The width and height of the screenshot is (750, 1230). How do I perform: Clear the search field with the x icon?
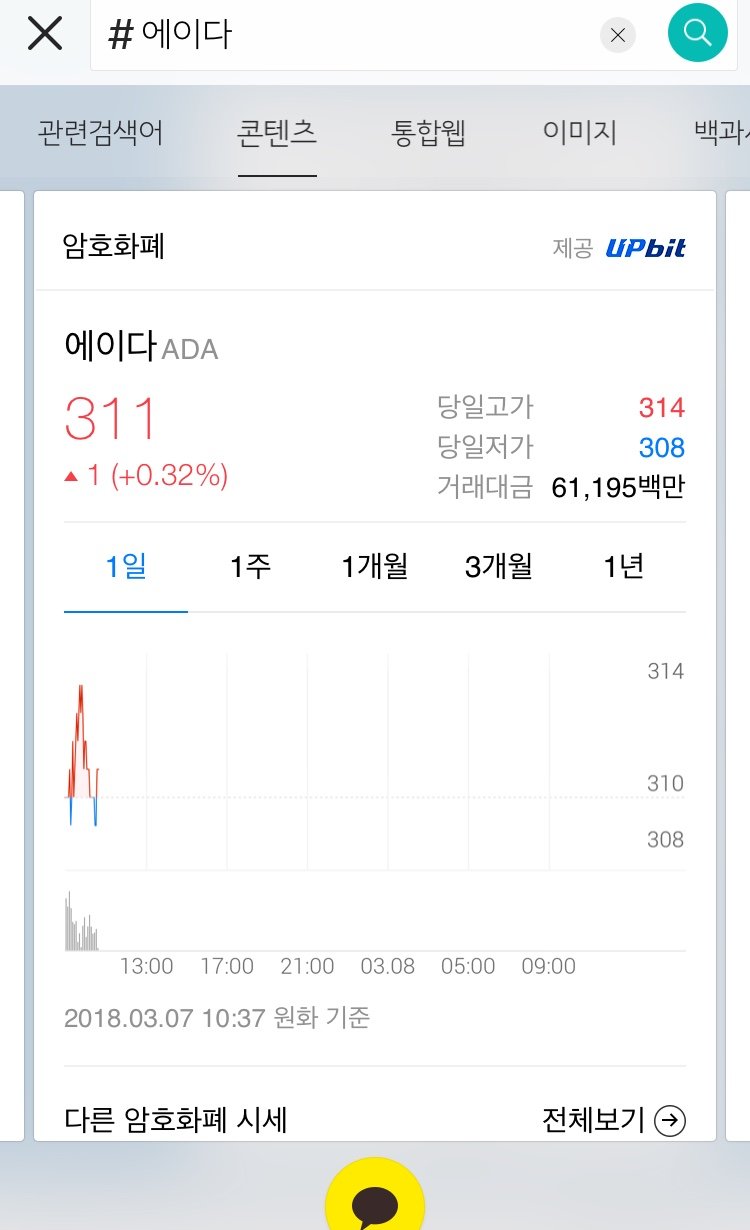617,35
